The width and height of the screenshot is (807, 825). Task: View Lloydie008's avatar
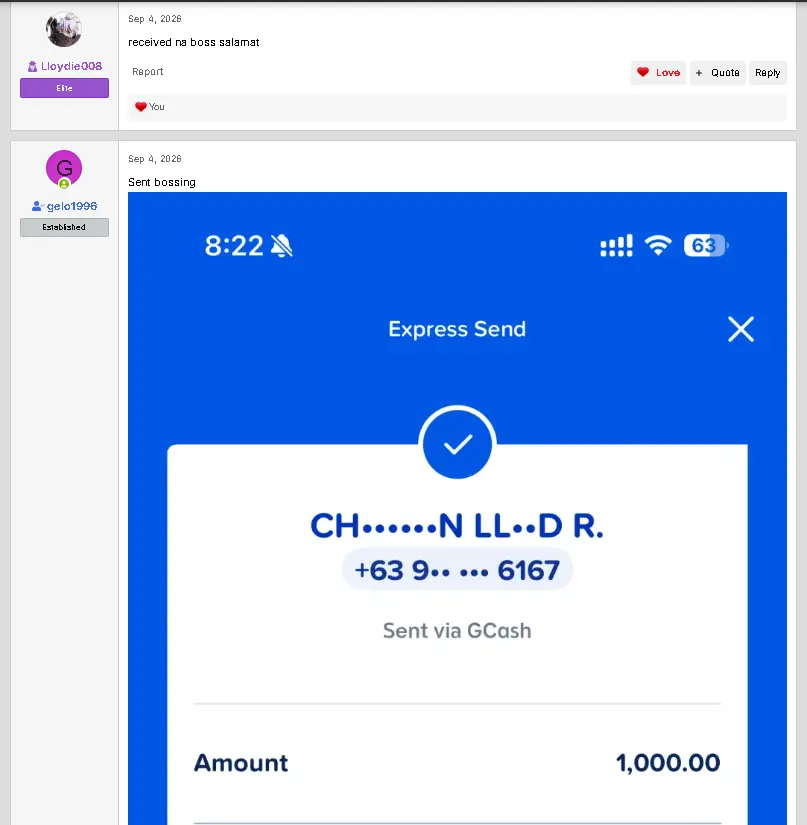pyautogui.click(x=64, y=28)
